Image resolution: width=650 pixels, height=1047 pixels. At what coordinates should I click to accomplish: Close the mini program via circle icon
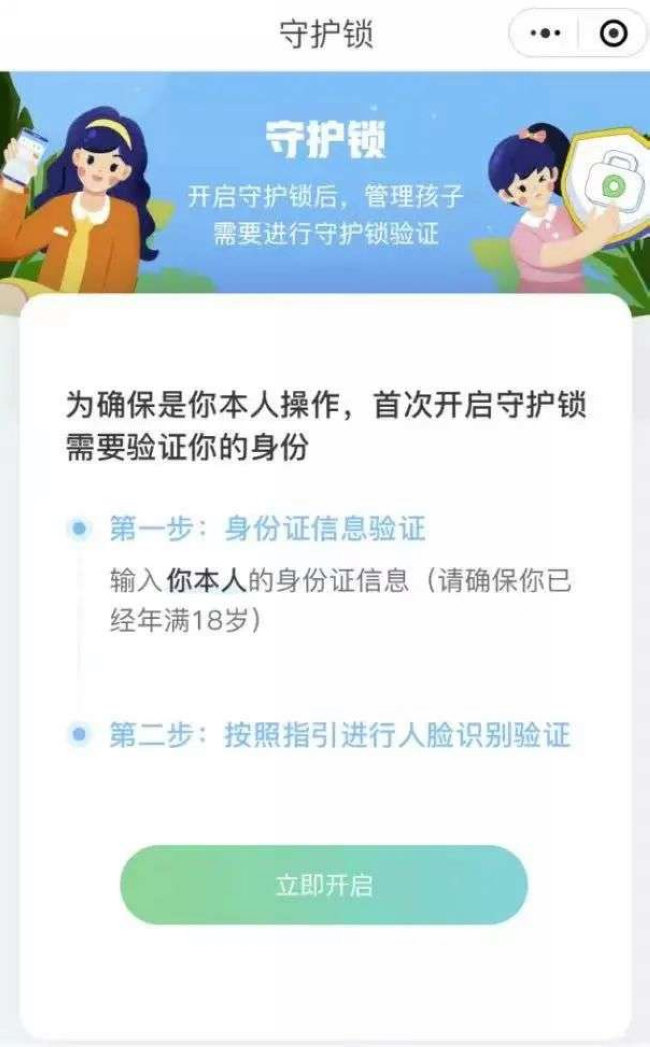(x=613, y=34)
